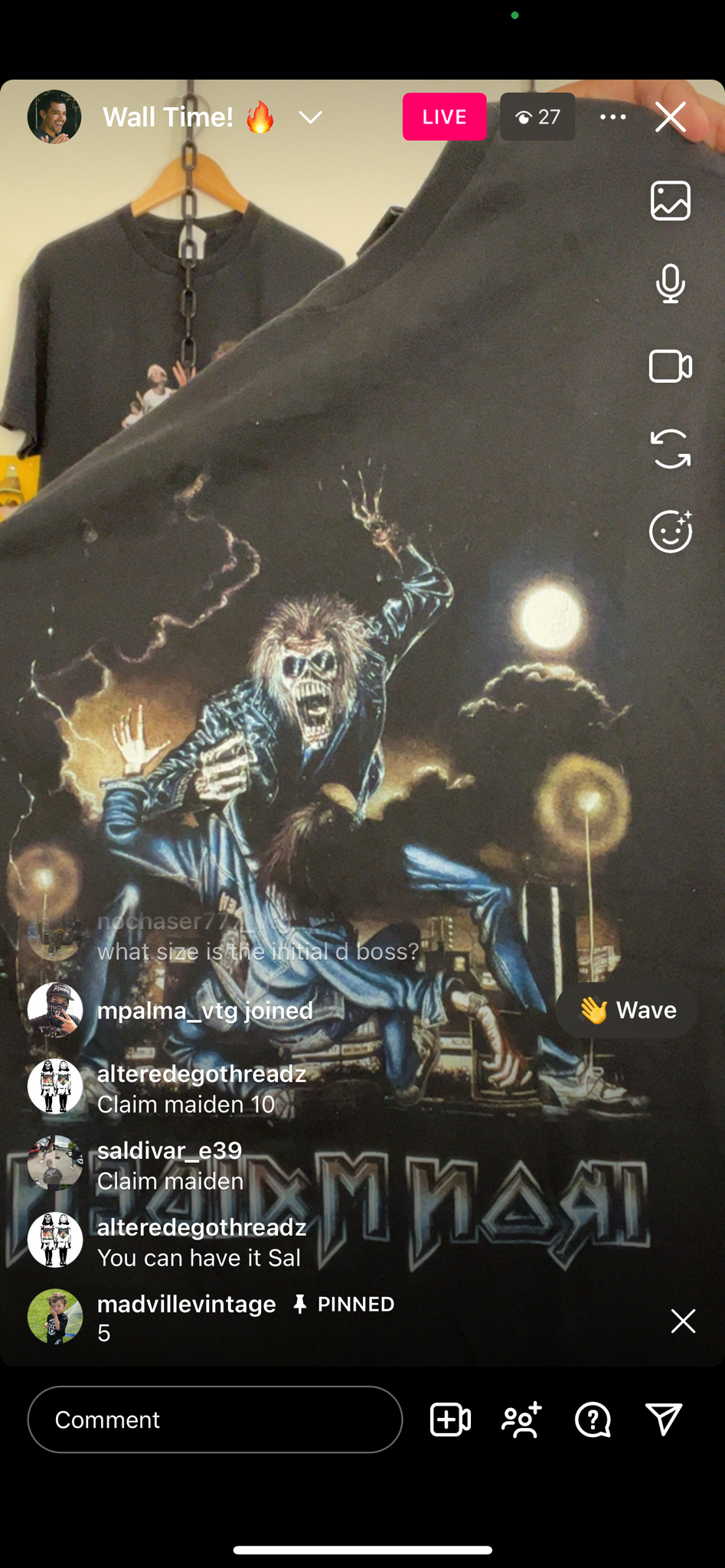The image size is (725, 1568).
Task: Open face effects filters
Action: click(x=671, y=531)
